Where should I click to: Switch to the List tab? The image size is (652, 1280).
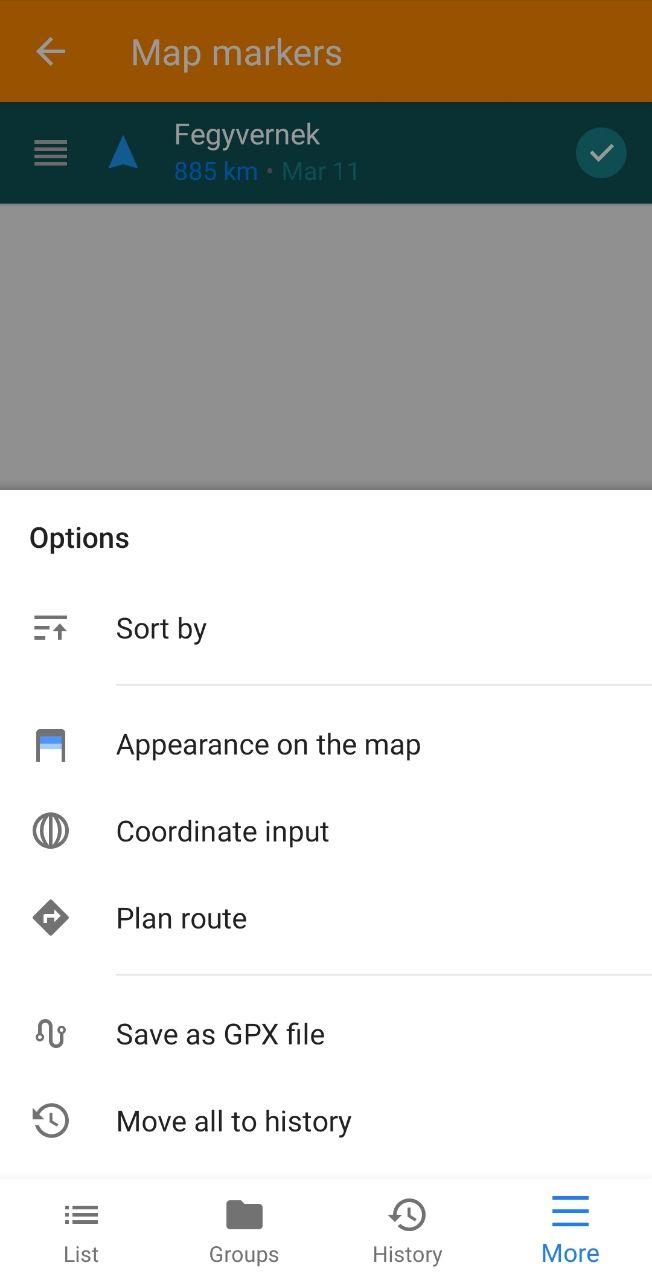81,1231
